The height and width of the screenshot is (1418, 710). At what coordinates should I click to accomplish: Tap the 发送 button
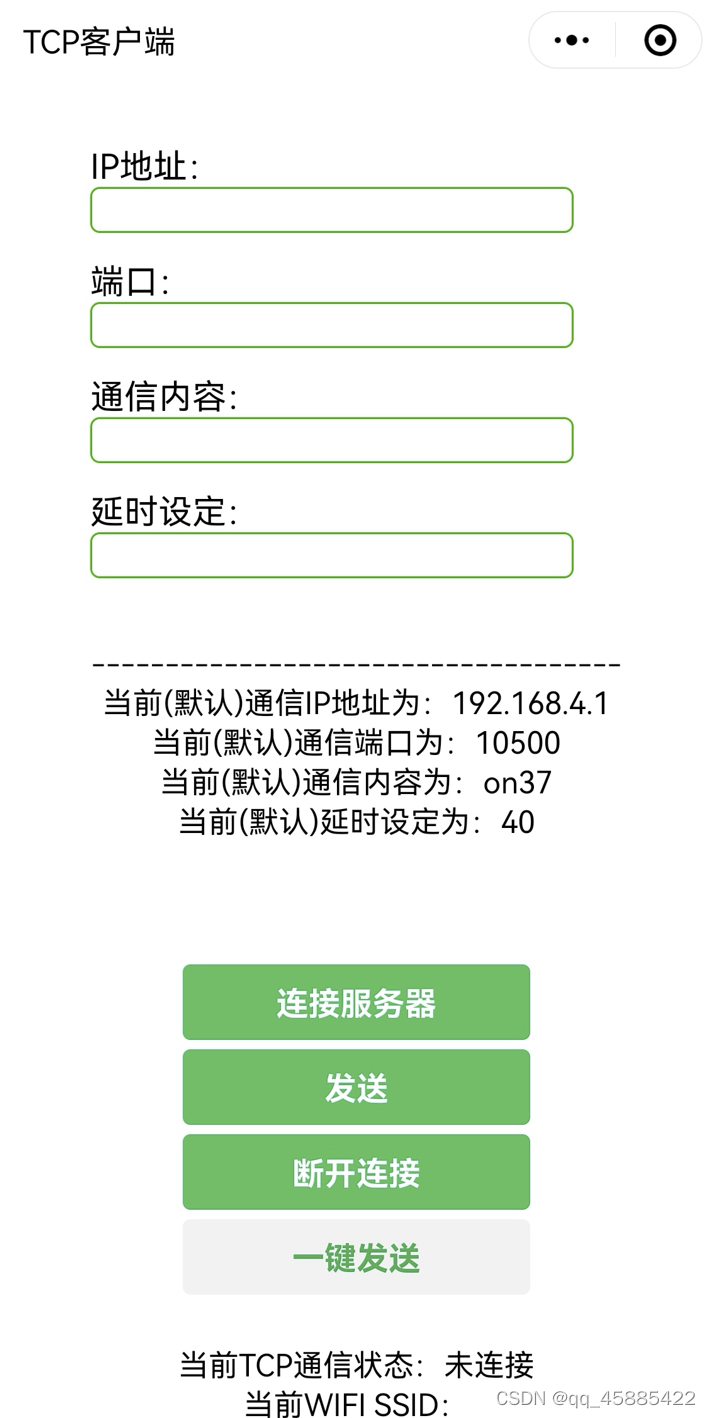click(356, 1087)
